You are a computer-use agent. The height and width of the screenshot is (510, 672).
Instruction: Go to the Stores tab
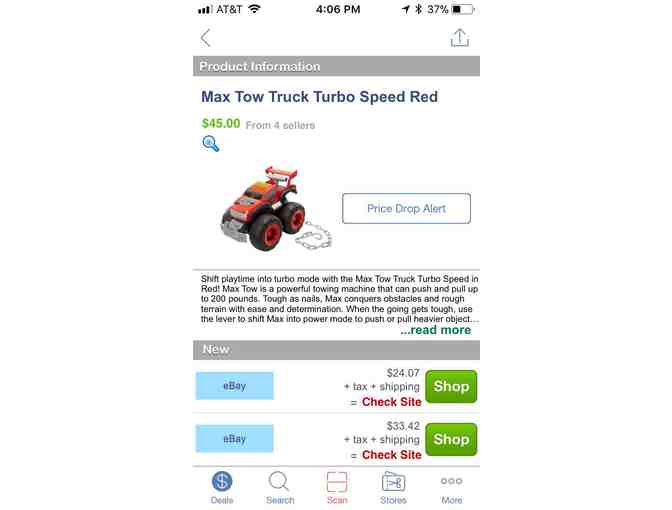pos(394,487)
